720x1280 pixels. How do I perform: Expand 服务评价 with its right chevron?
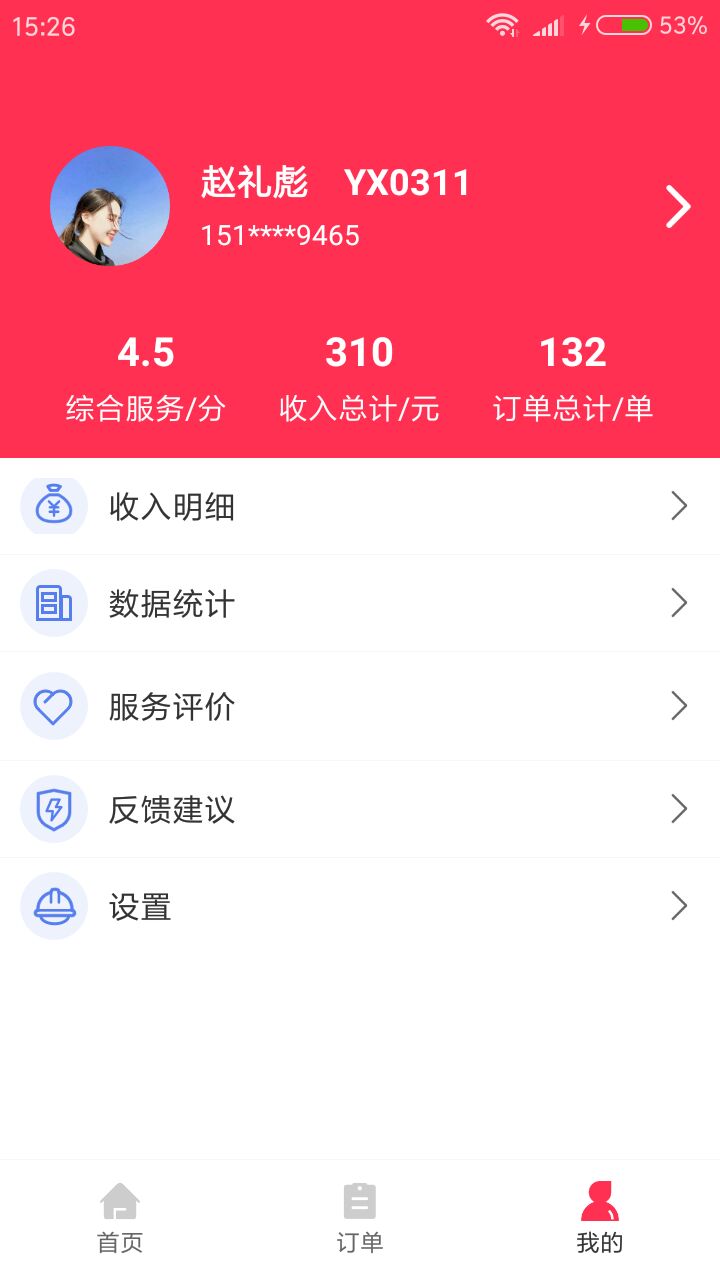point(679,706)
